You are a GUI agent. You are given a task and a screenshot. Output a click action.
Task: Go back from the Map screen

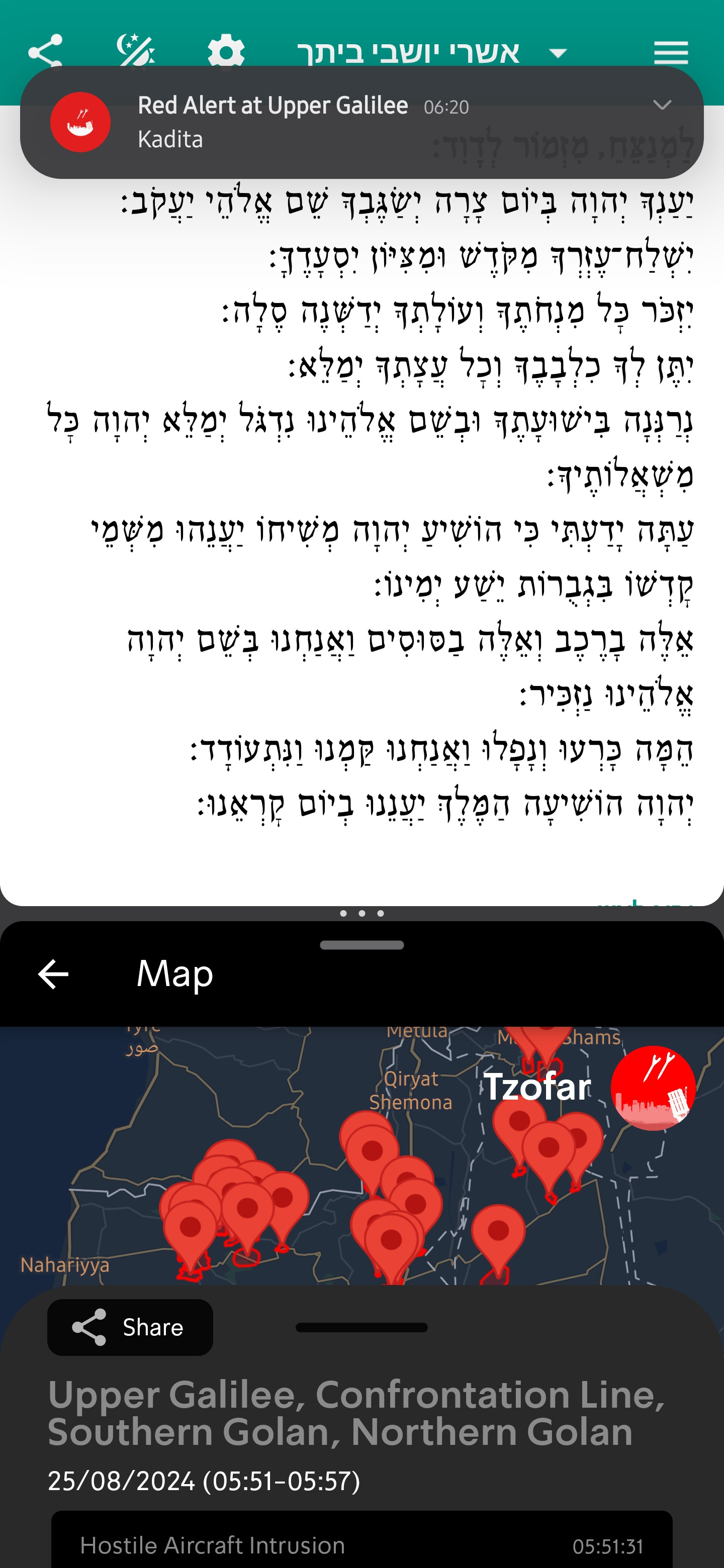click(53, 974)
